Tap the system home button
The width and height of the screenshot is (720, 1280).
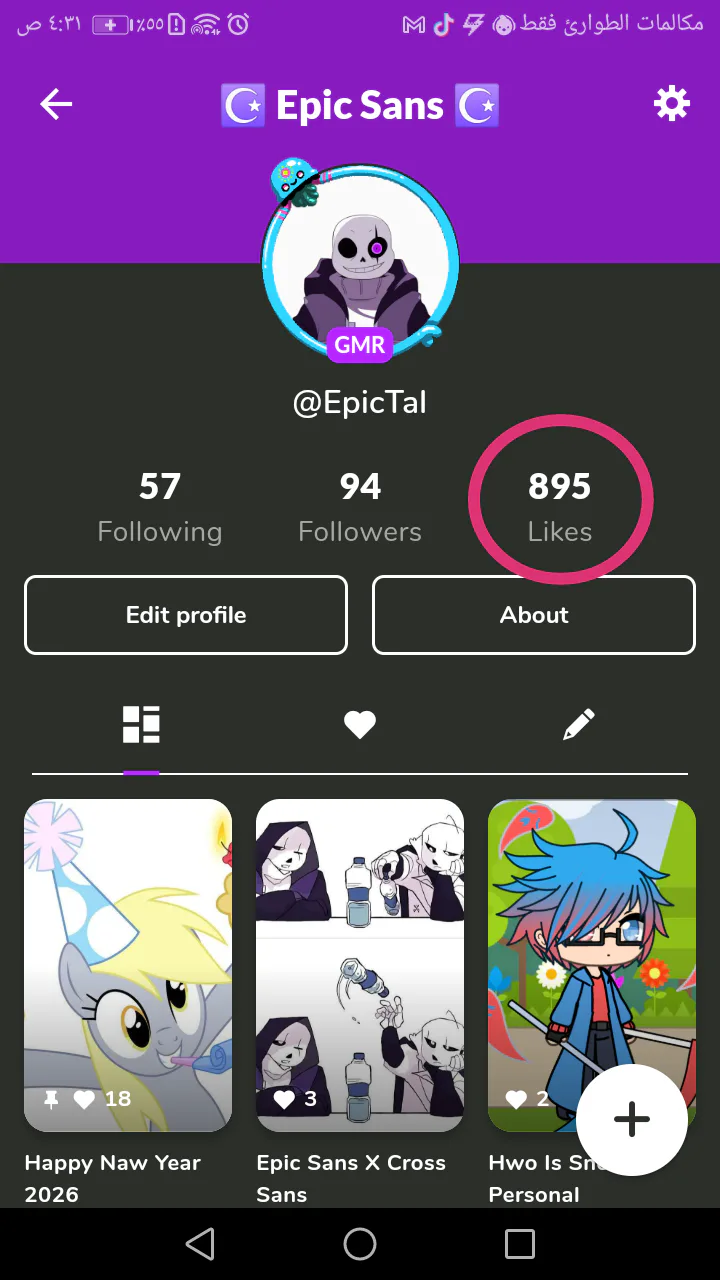point(360,1244)
